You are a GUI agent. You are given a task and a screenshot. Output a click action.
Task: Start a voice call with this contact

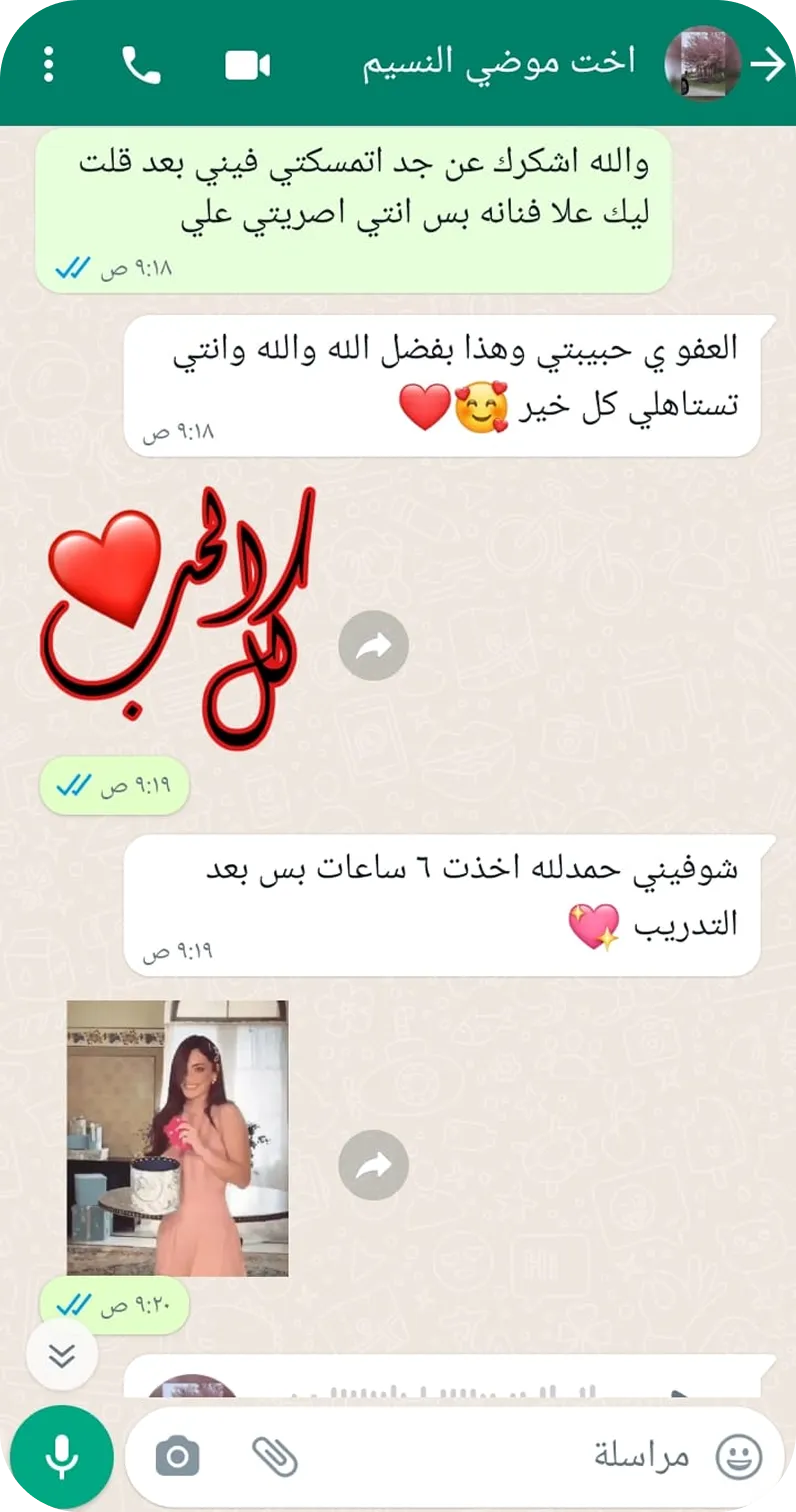click(141, 65)
